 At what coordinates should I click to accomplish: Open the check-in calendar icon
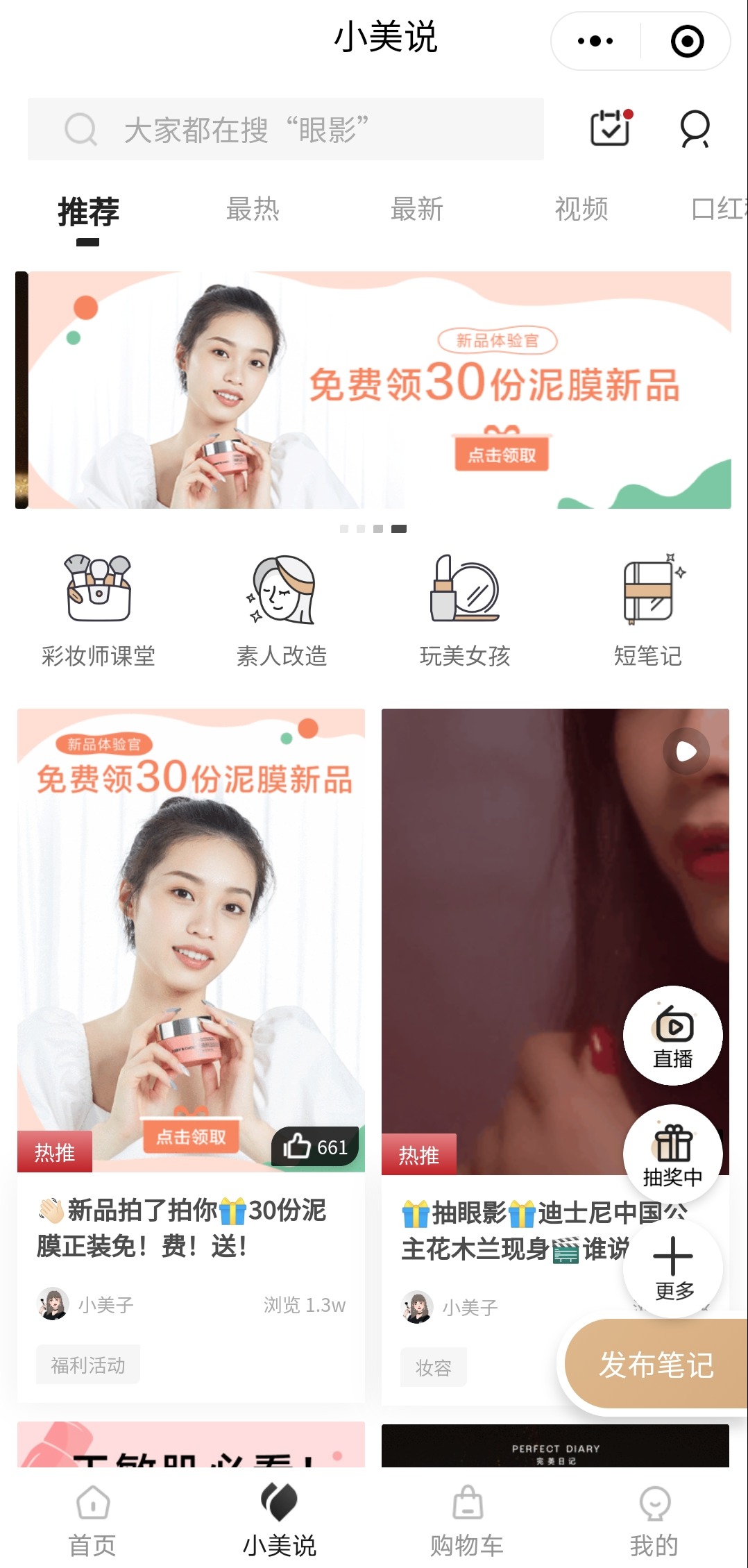click(611, 128)
